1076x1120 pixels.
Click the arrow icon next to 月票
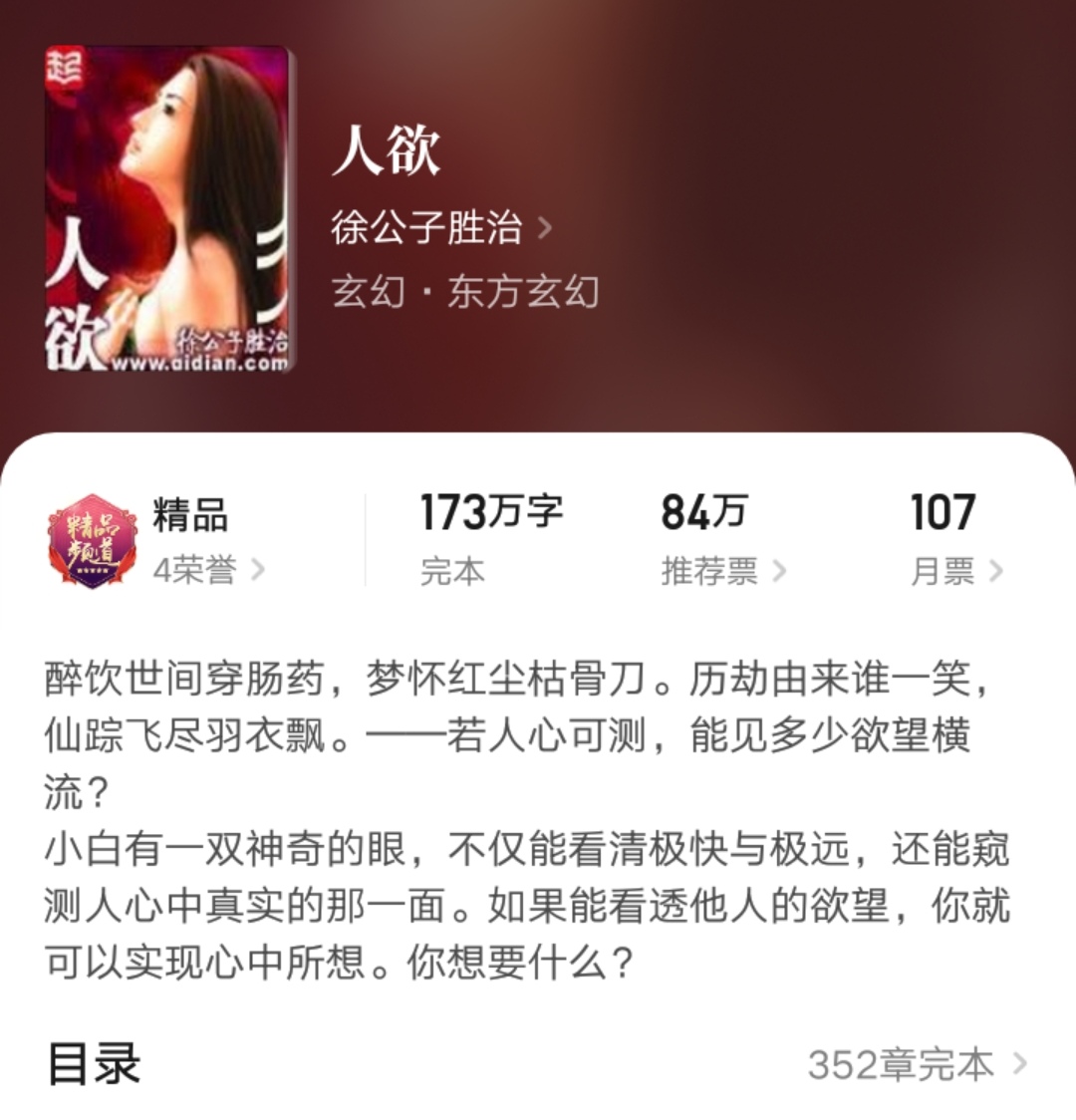coord(999,569)
